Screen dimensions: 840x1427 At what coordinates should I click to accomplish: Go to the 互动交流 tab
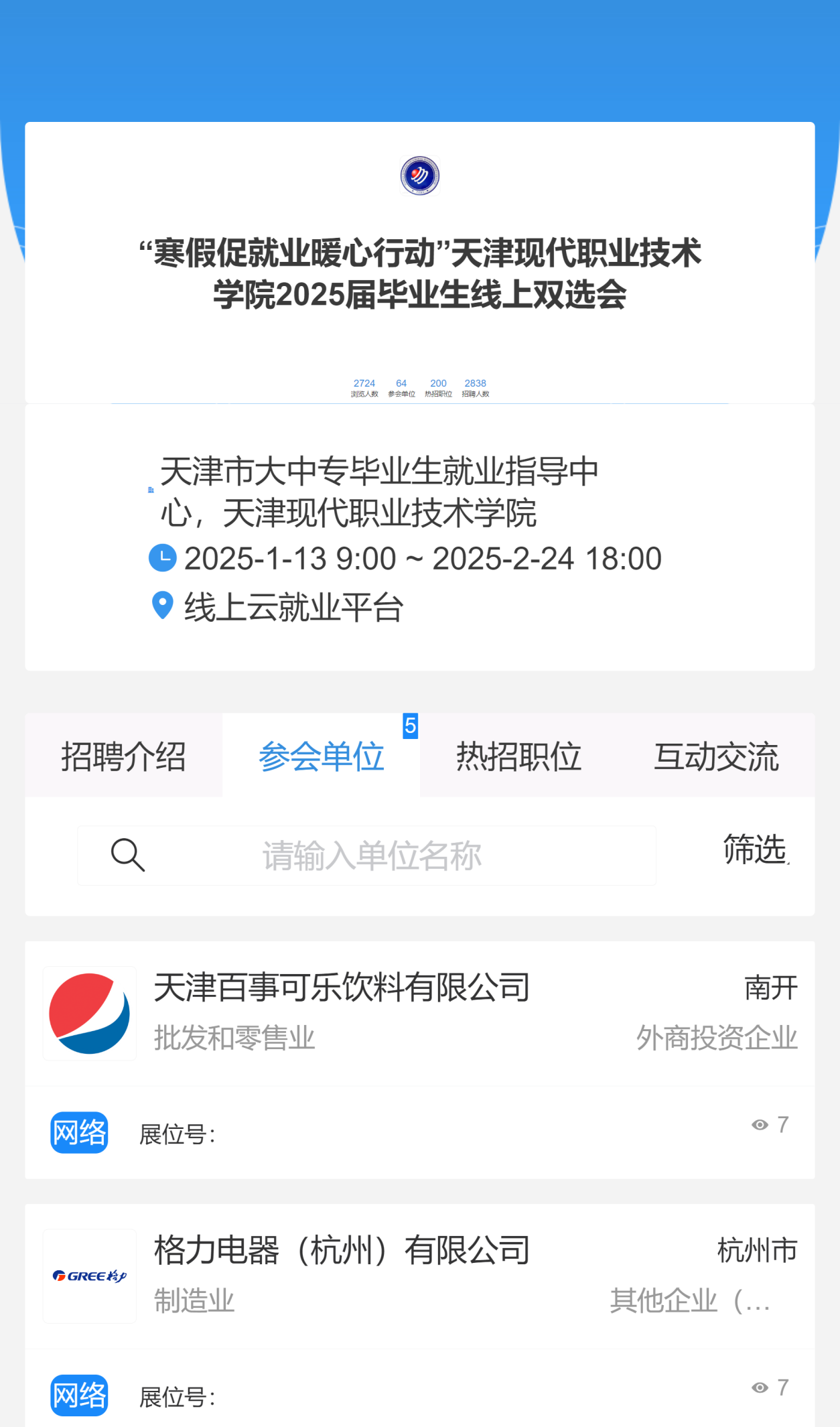click(716, 756)
